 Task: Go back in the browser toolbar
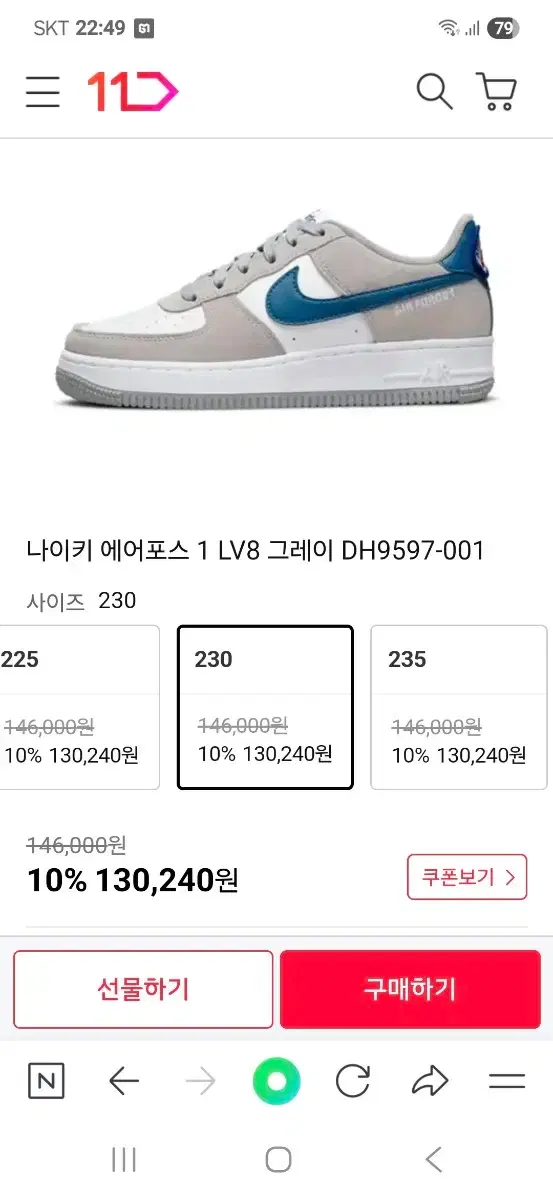coord(124,1081)
